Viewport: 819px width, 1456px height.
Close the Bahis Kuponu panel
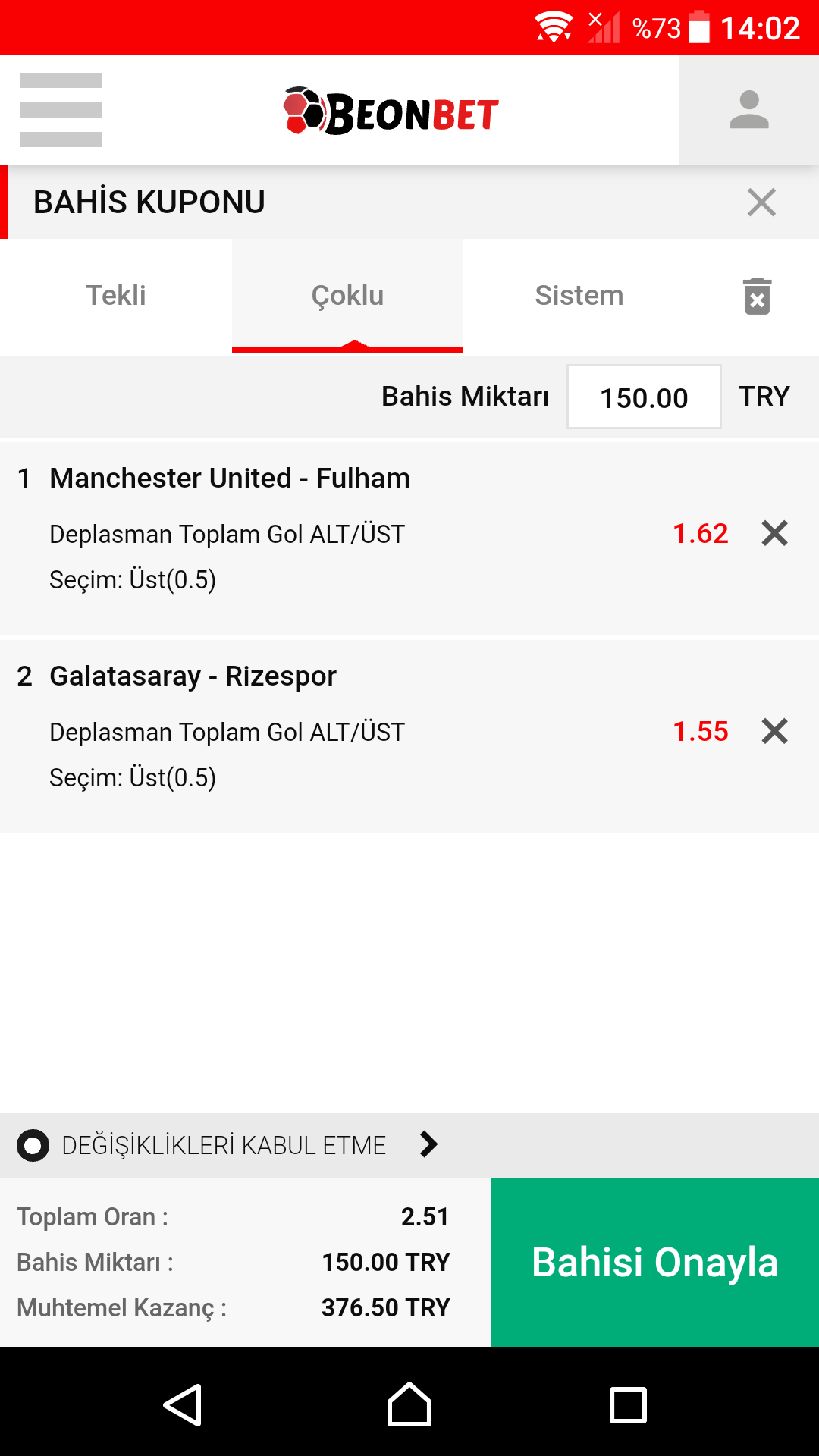pos(761,202)
